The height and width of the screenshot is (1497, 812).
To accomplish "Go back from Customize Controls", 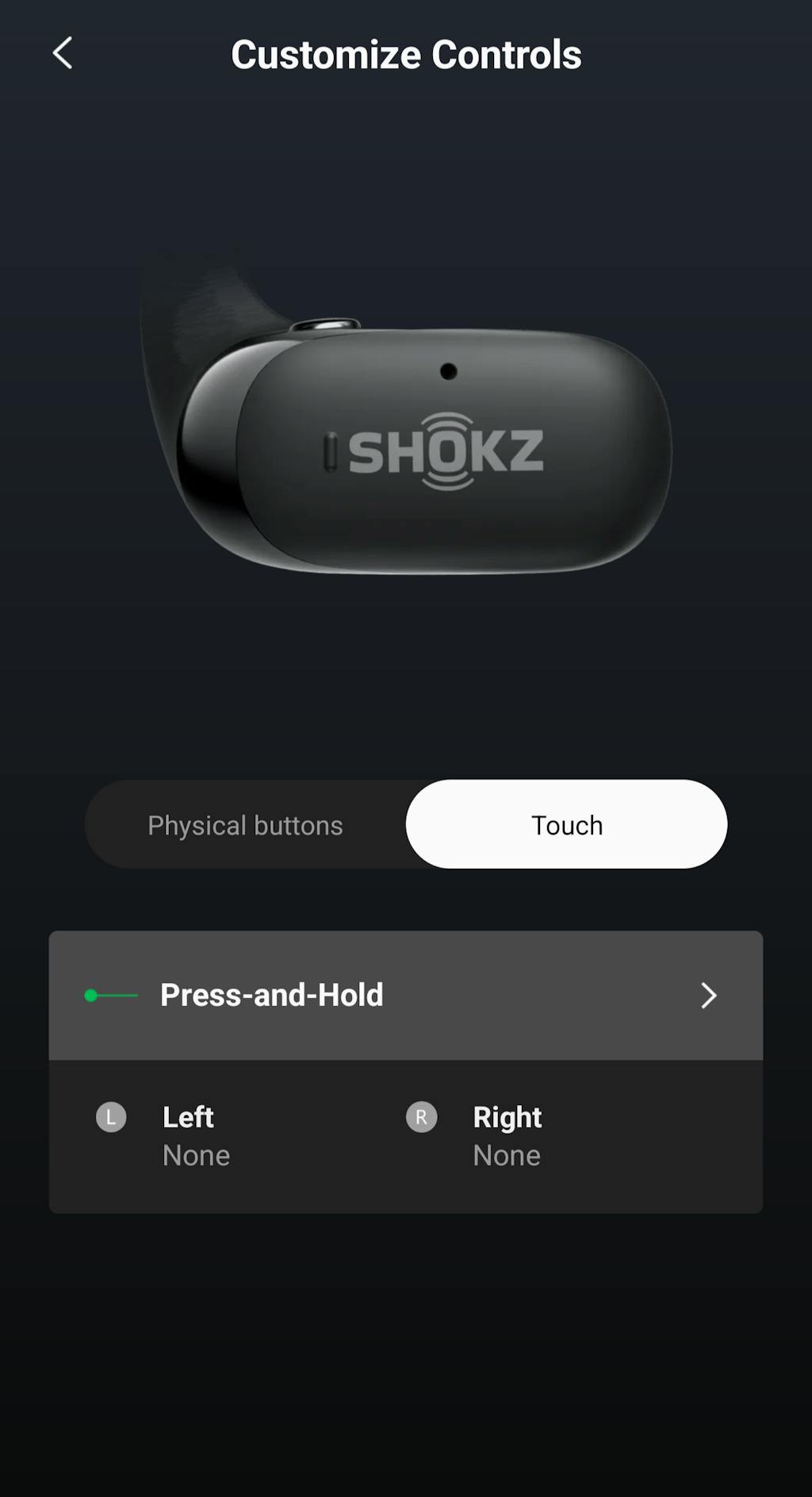I will pos(63,54).
